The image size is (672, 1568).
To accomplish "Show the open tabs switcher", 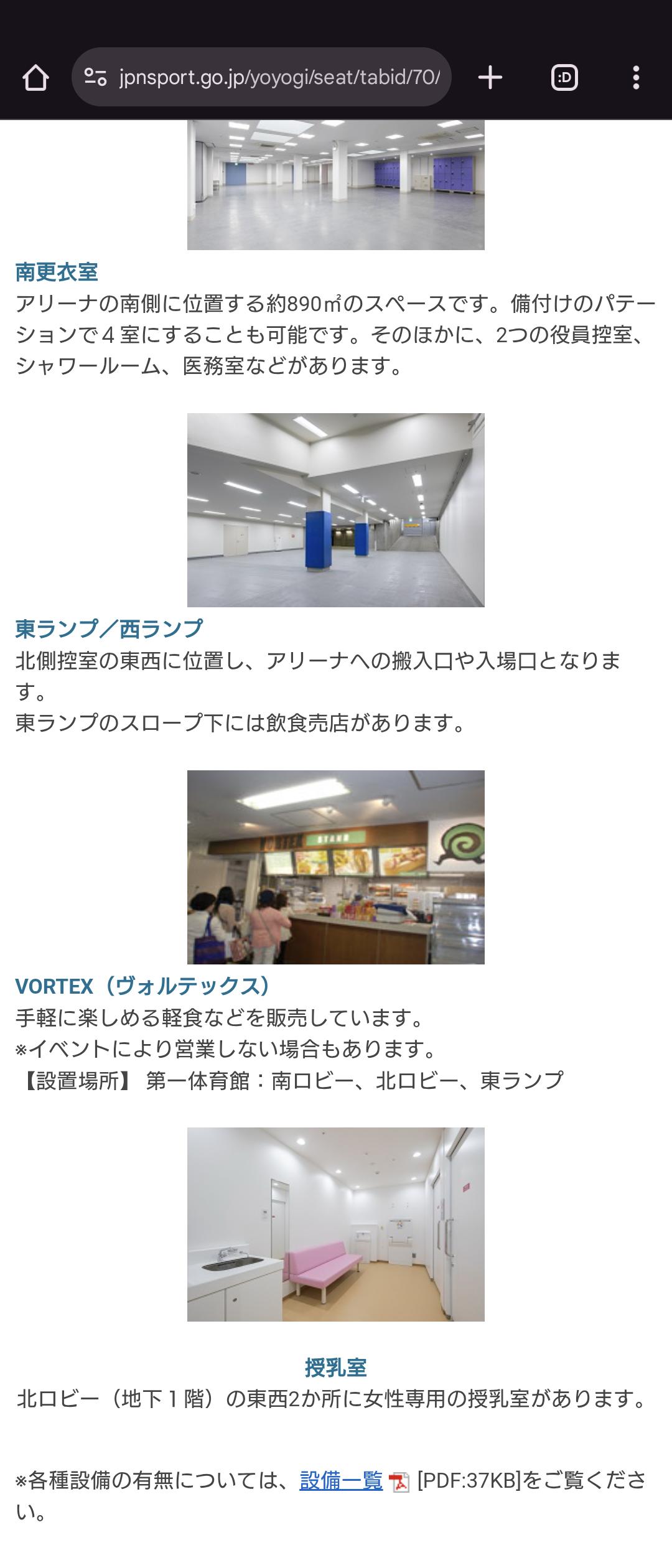I will 564,78.
